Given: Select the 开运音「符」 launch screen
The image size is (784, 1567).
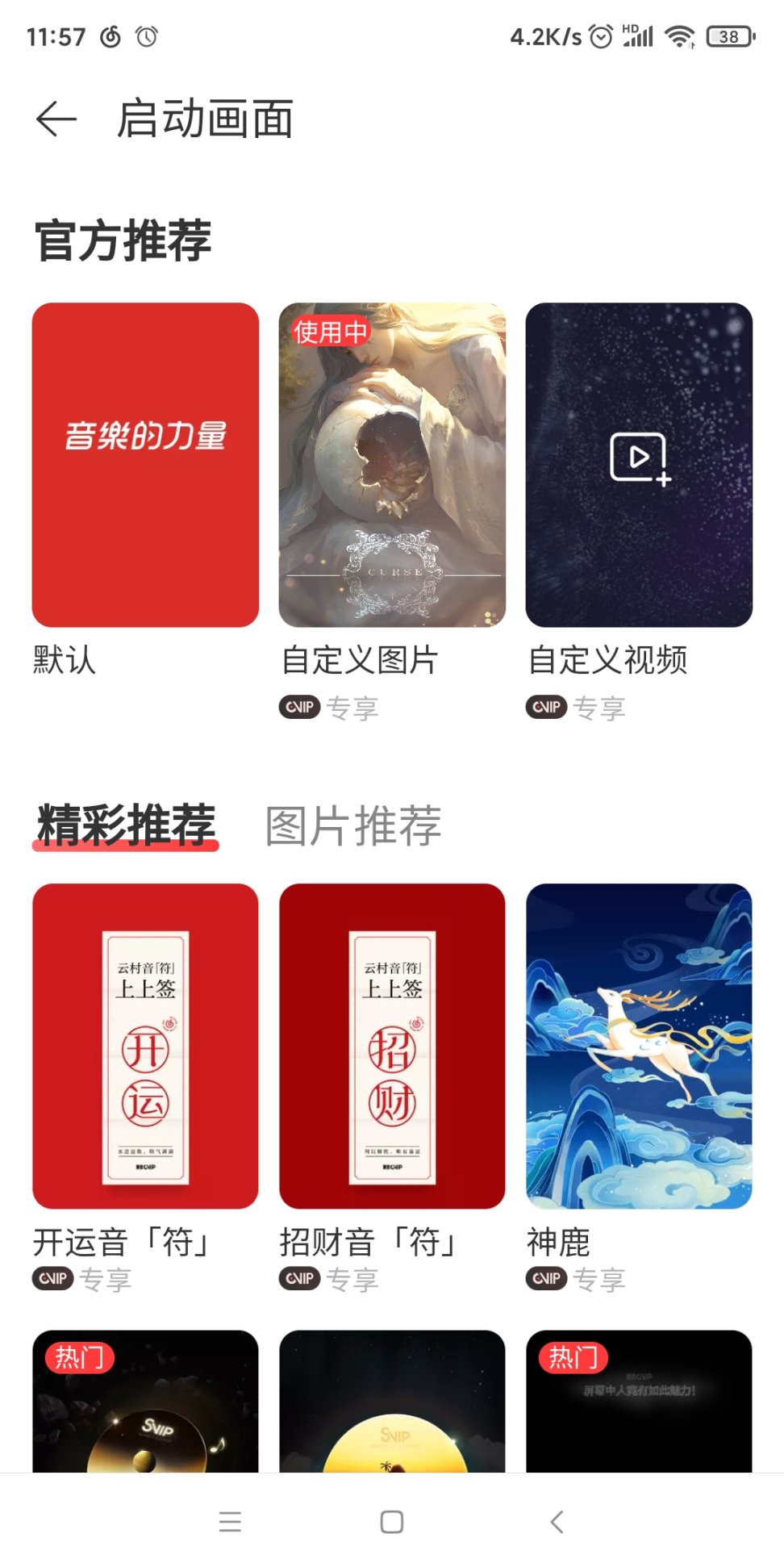Looking at the screenshot, I should point(145,1046).
